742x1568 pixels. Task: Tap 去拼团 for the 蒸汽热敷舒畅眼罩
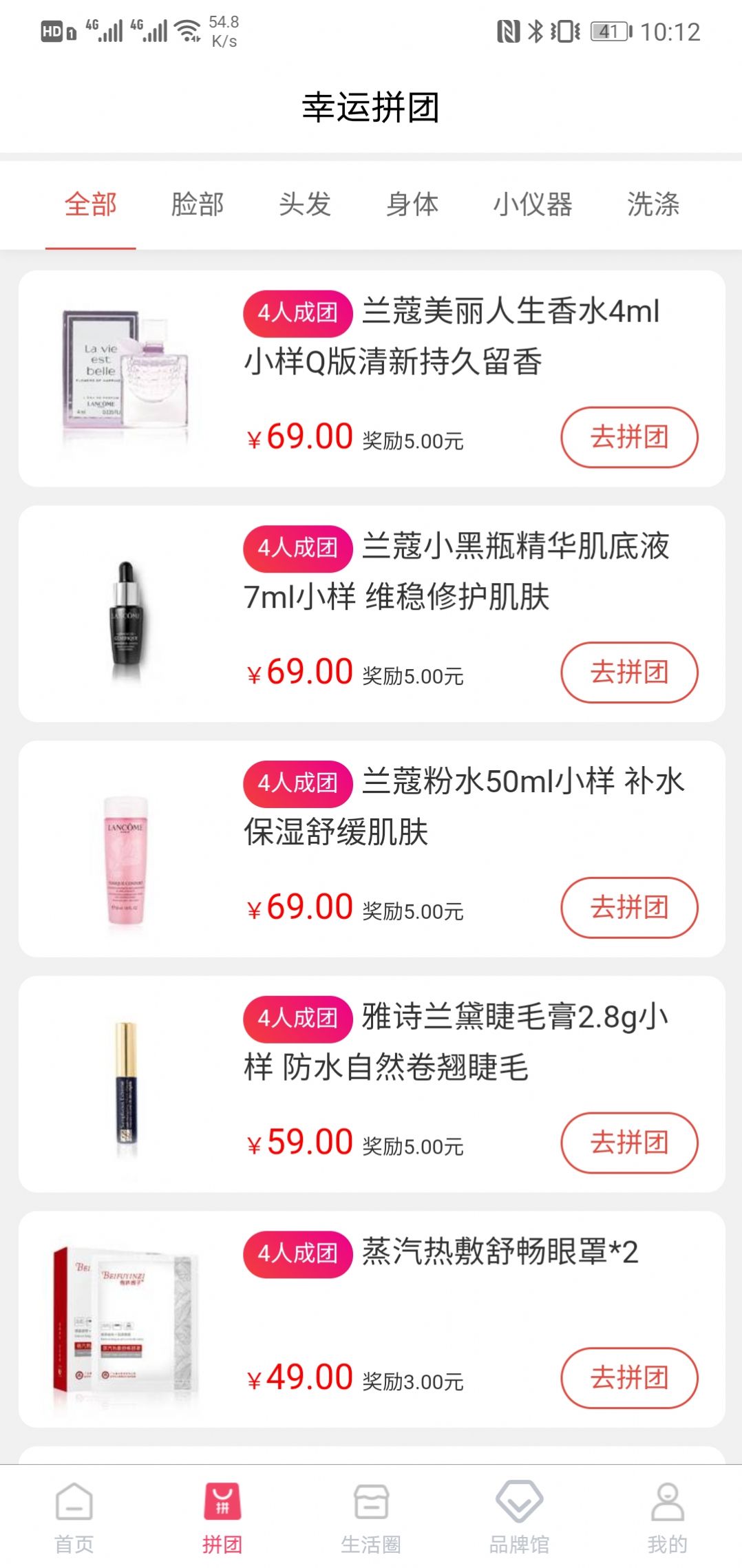coord(628,1377)
